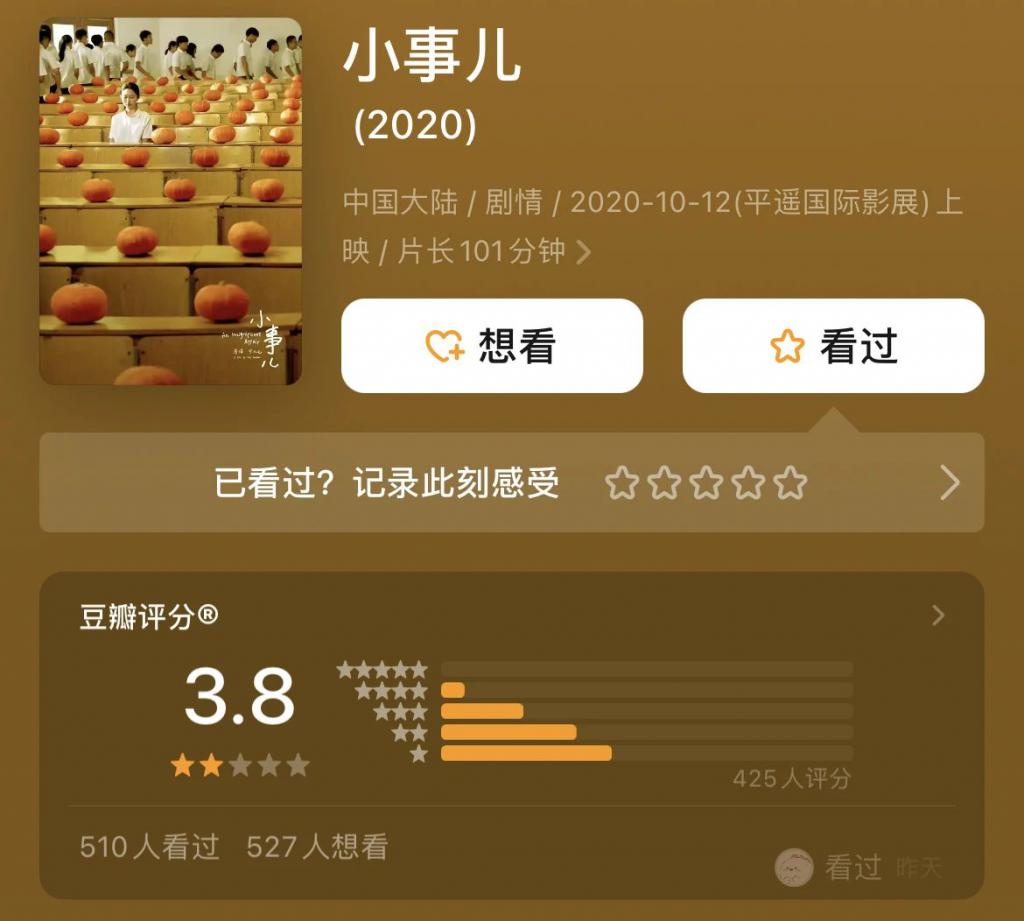Expand the film info line chevron
The height and width of the screenshot is (921, 1024).
click(x=584, y=252)
